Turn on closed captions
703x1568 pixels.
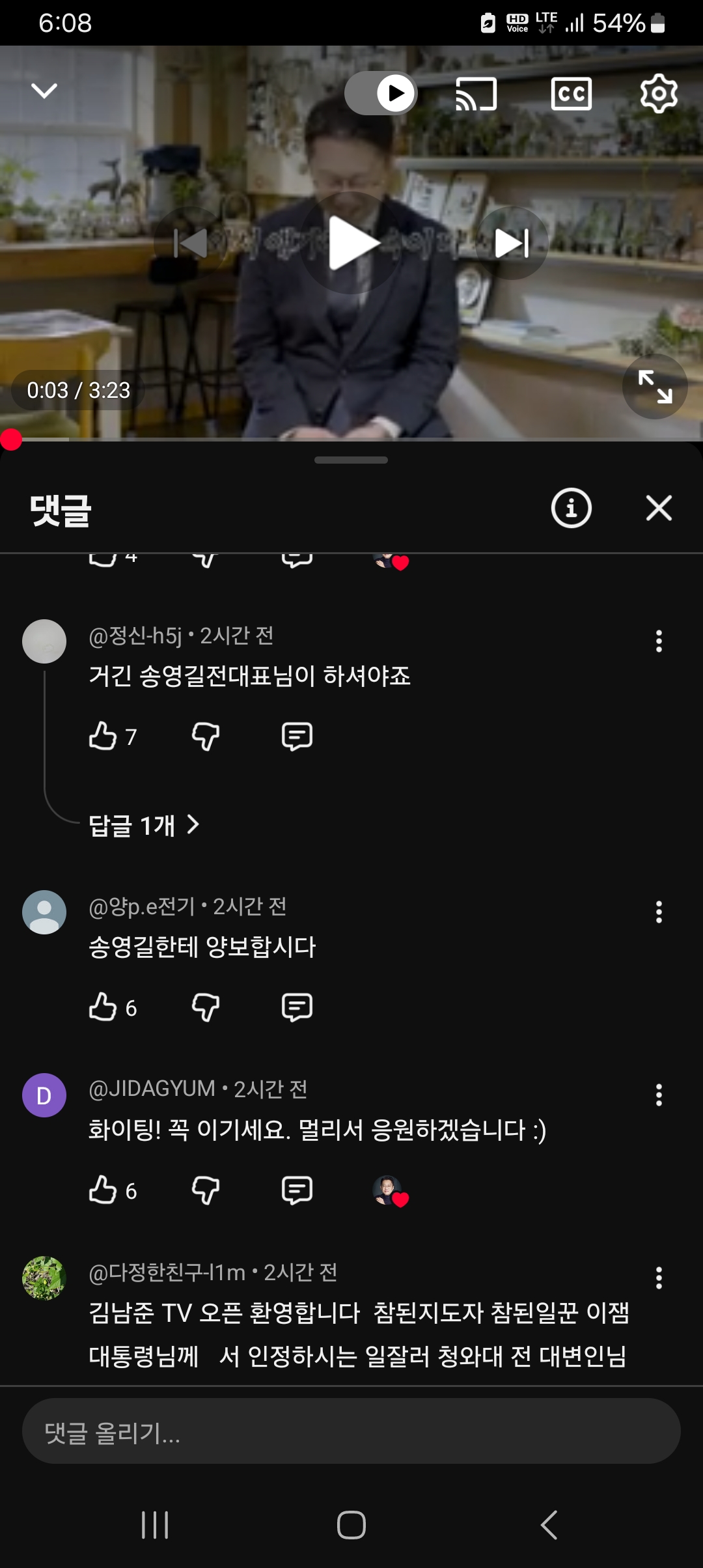click(x=571, y=94)
